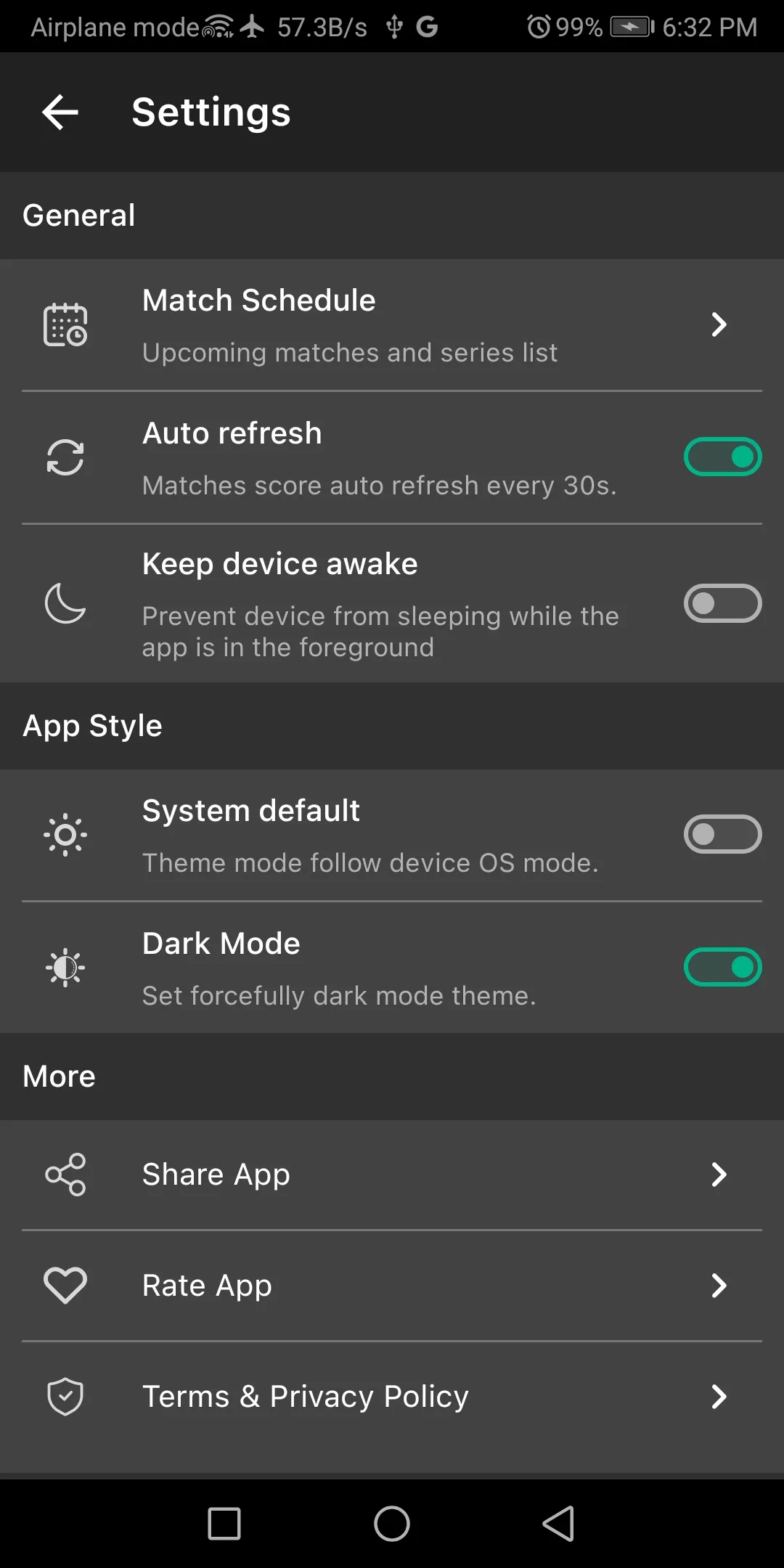Disable Dark Mode
The height and width of the screenshot is (1568, 784).
click(x=722, y=968)
